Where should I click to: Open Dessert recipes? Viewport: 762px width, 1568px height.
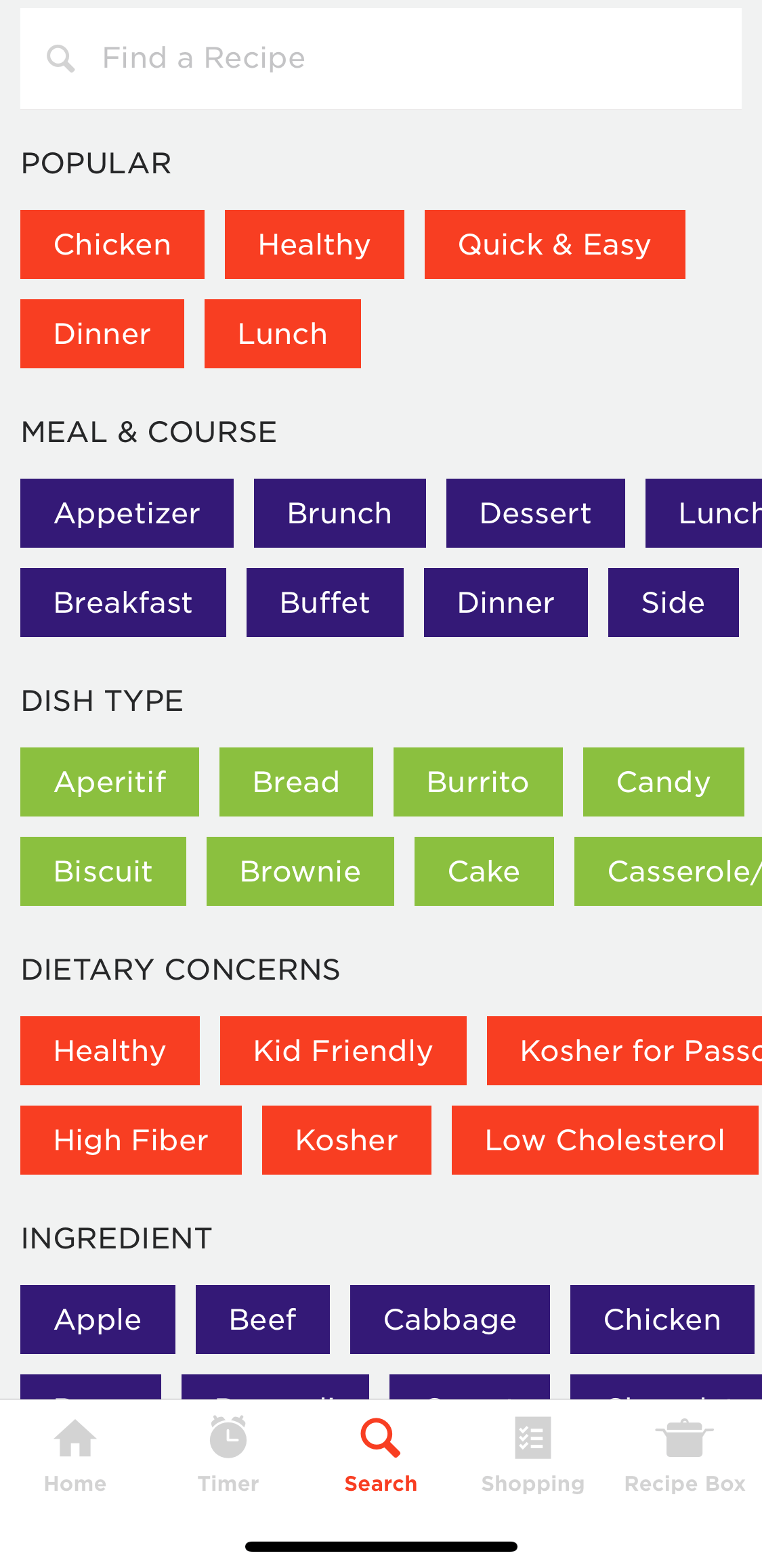535,513
